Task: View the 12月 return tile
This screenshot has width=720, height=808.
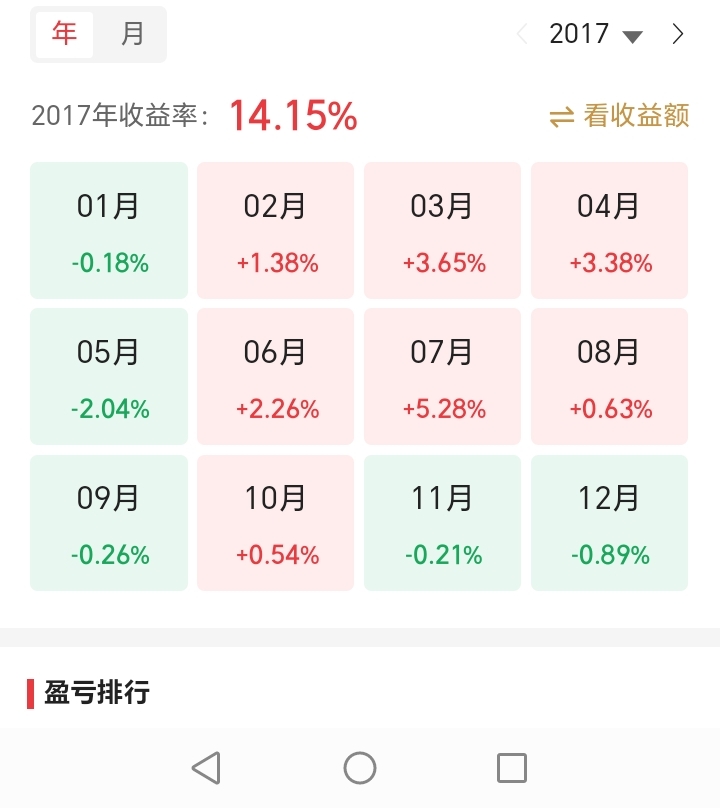Action: tap(609, 522)
